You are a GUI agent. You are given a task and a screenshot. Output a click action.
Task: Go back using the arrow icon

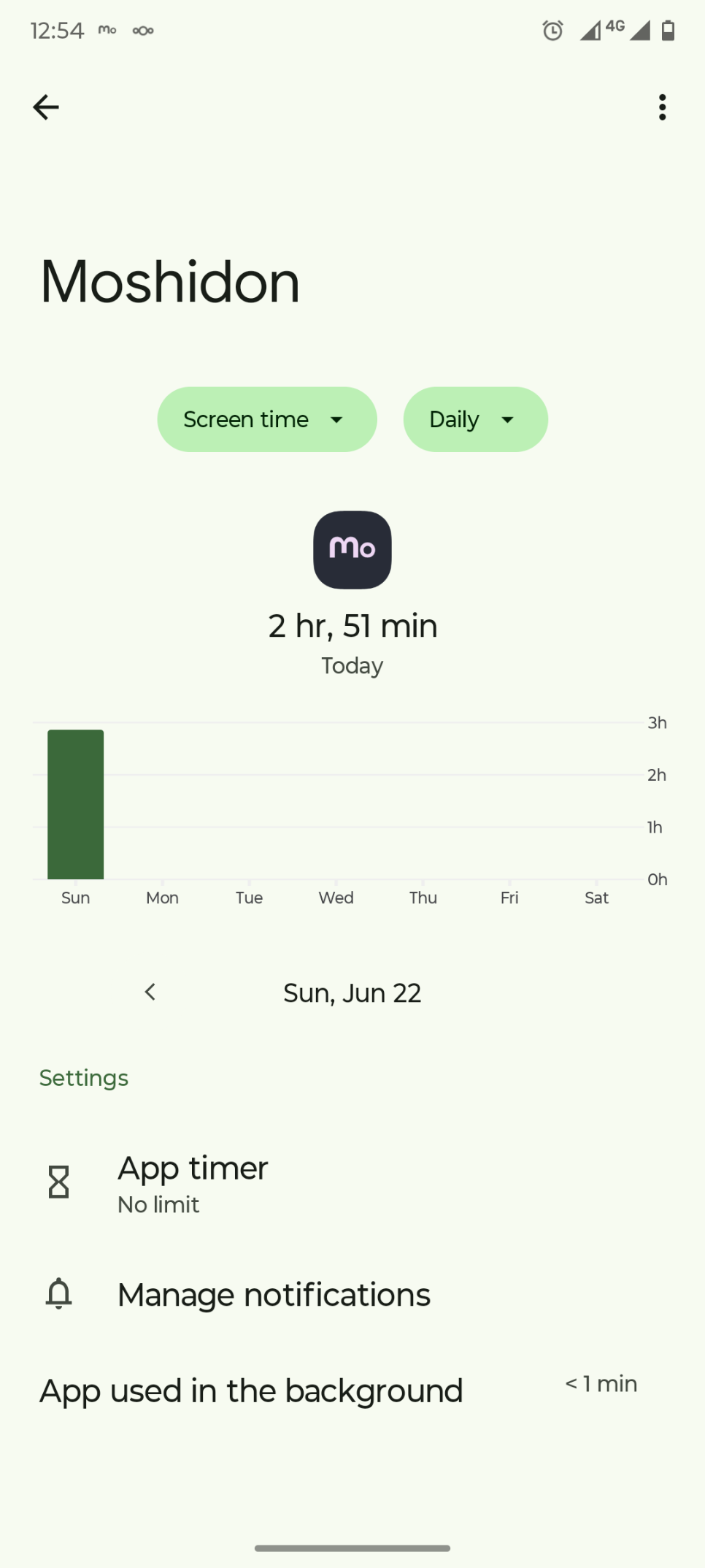coord(46,107)
